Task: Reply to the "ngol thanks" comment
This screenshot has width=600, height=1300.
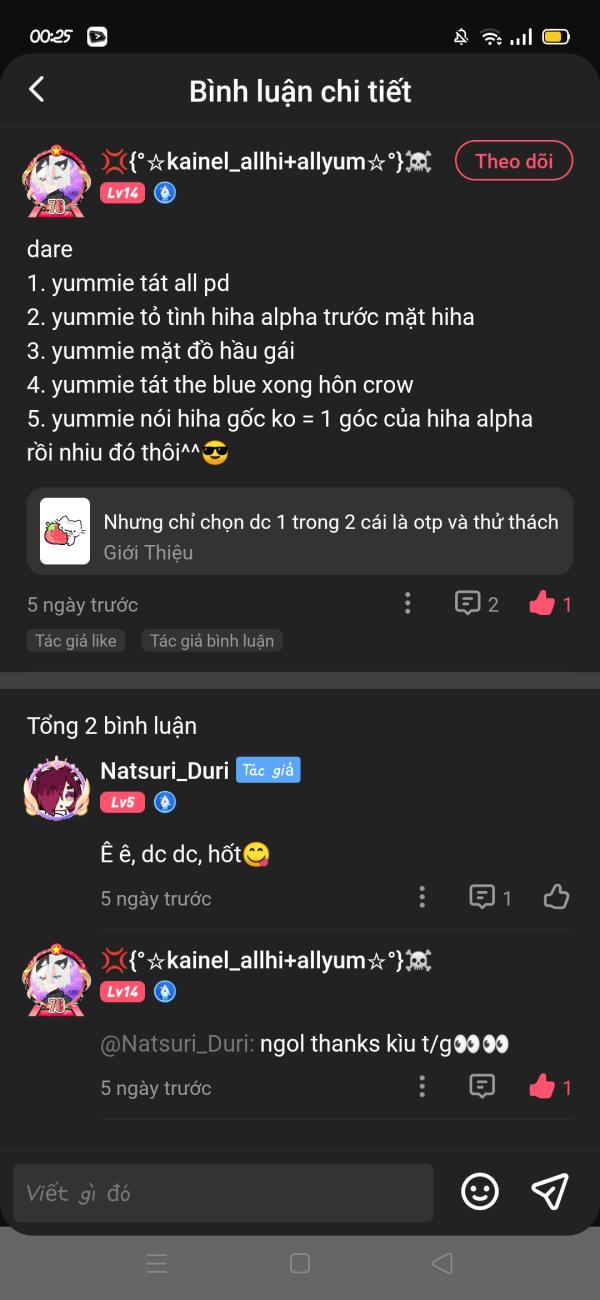Action: [x=483, y=1086]
